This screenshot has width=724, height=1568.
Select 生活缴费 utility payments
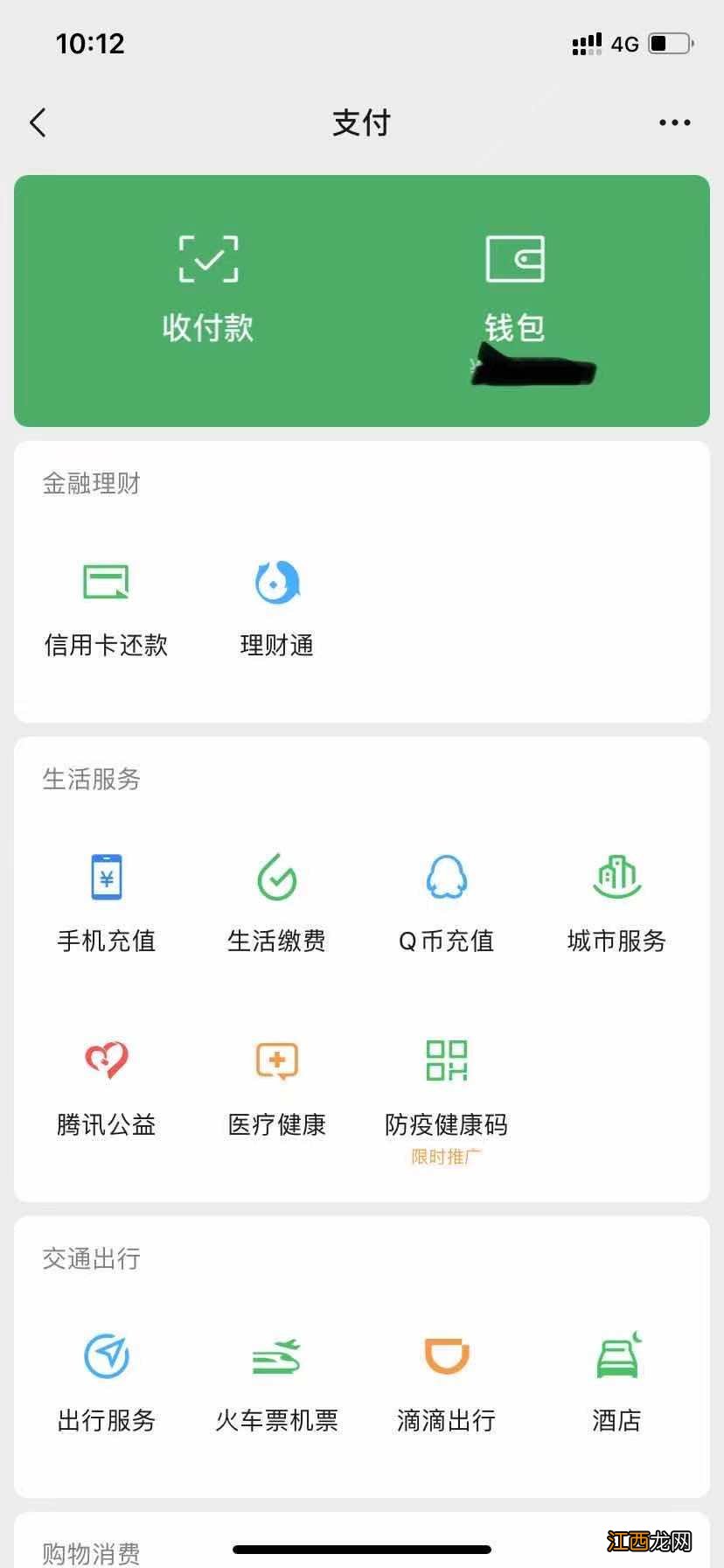(276, 901)
